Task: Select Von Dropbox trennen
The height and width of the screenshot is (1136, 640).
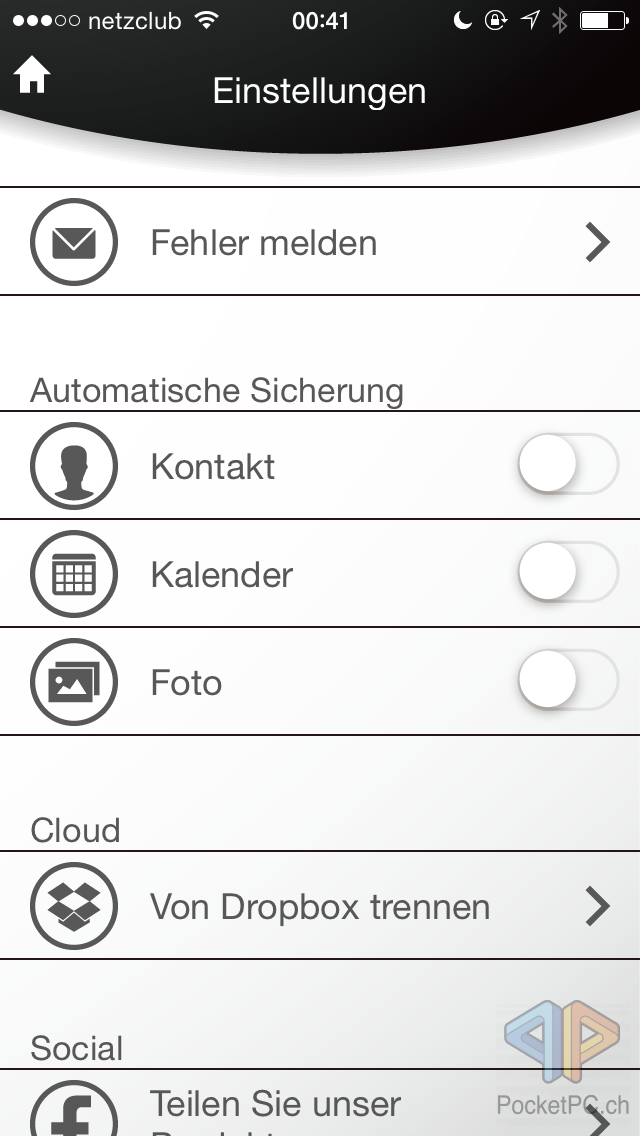Action: 320,906
